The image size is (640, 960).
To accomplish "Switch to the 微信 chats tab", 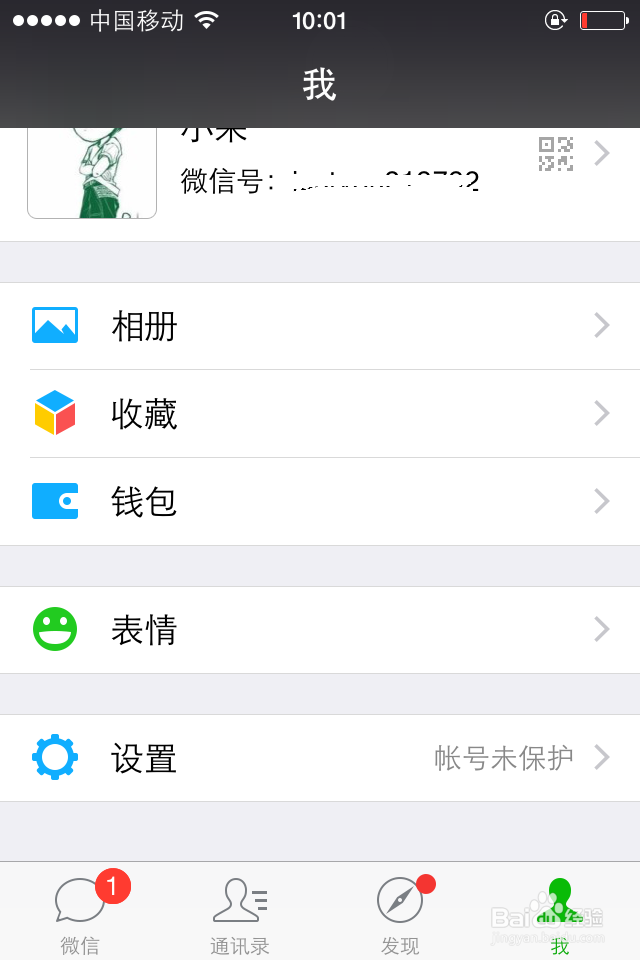I will 80,912.
